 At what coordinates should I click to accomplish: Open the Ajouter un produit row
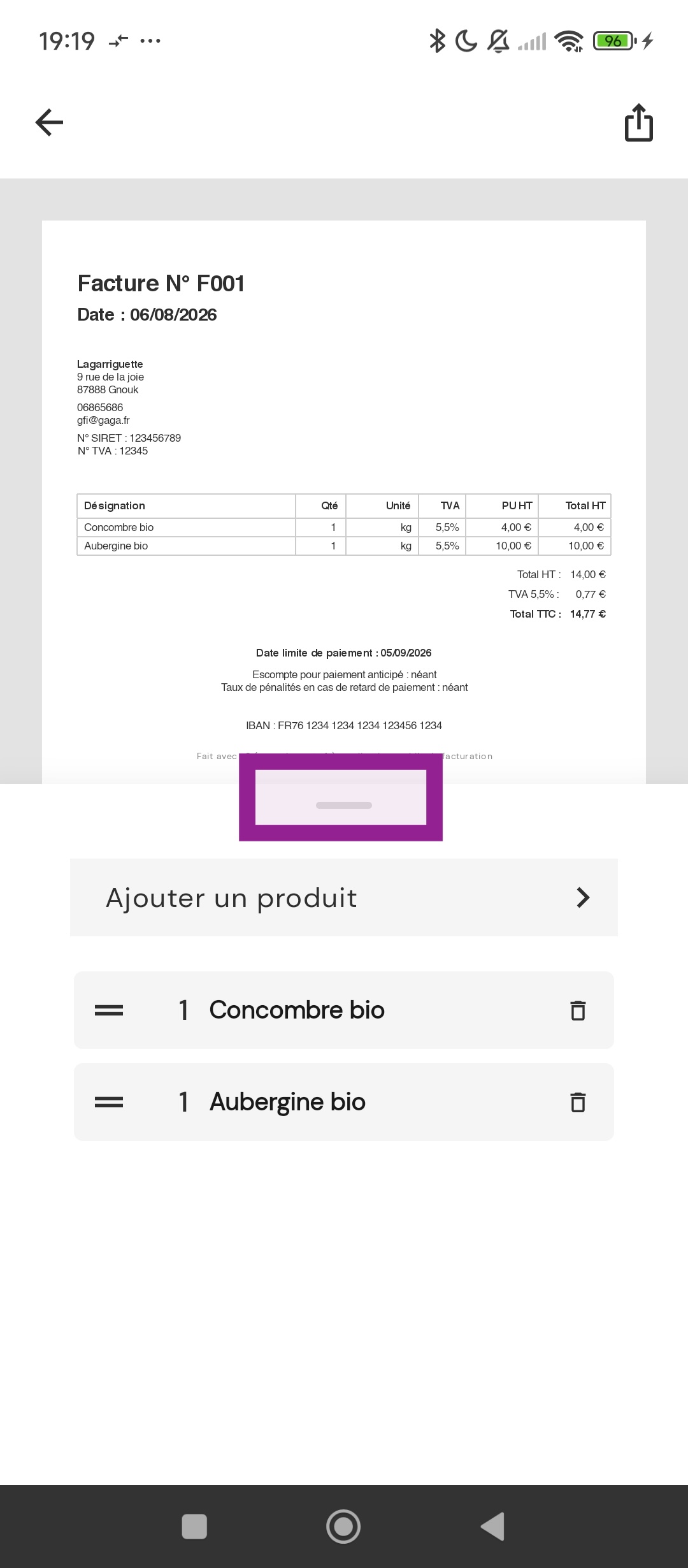tap(344, 897)
